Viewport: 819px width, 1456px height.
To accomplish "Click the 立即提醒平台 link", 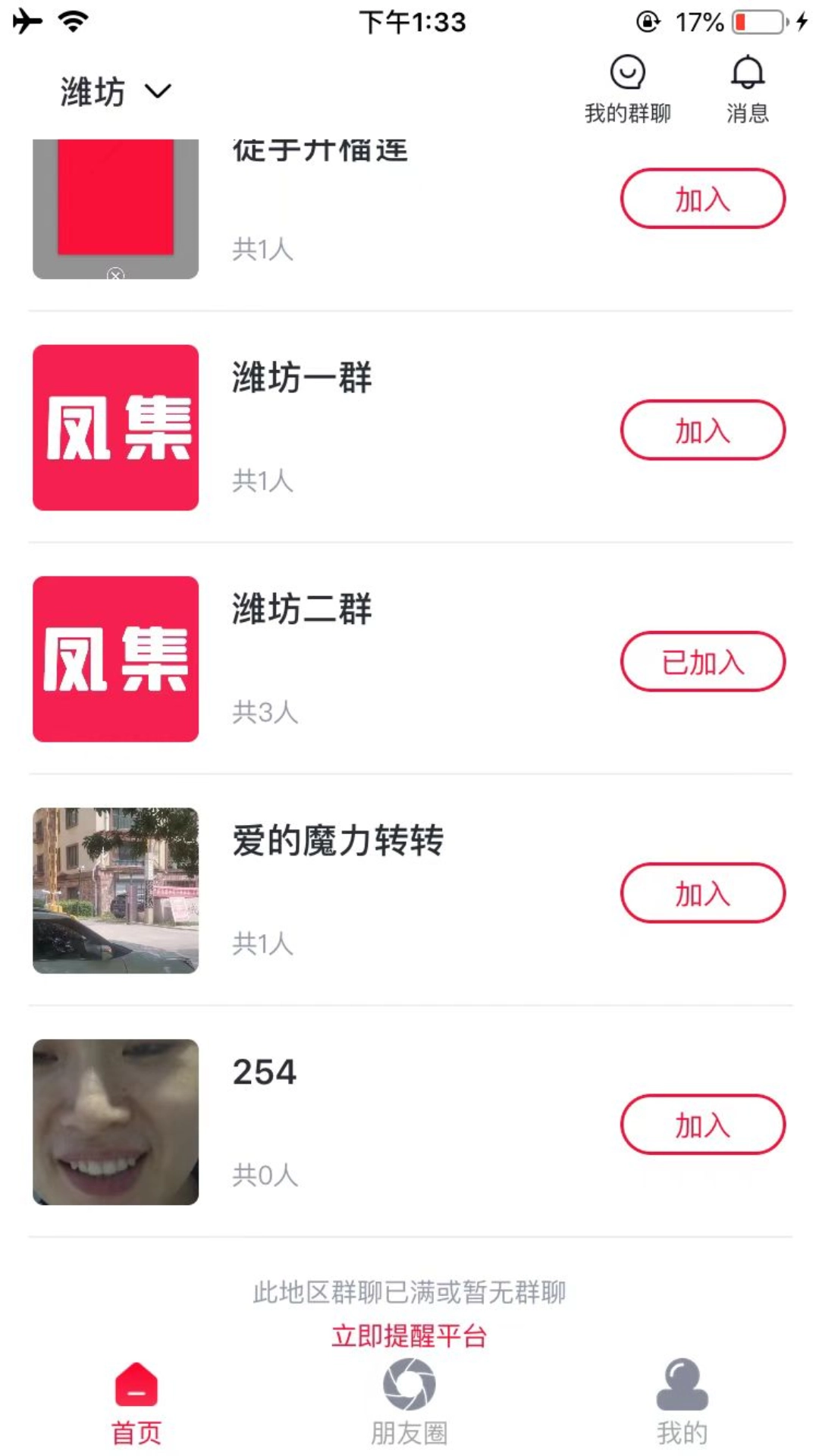I will [409, 1334].
